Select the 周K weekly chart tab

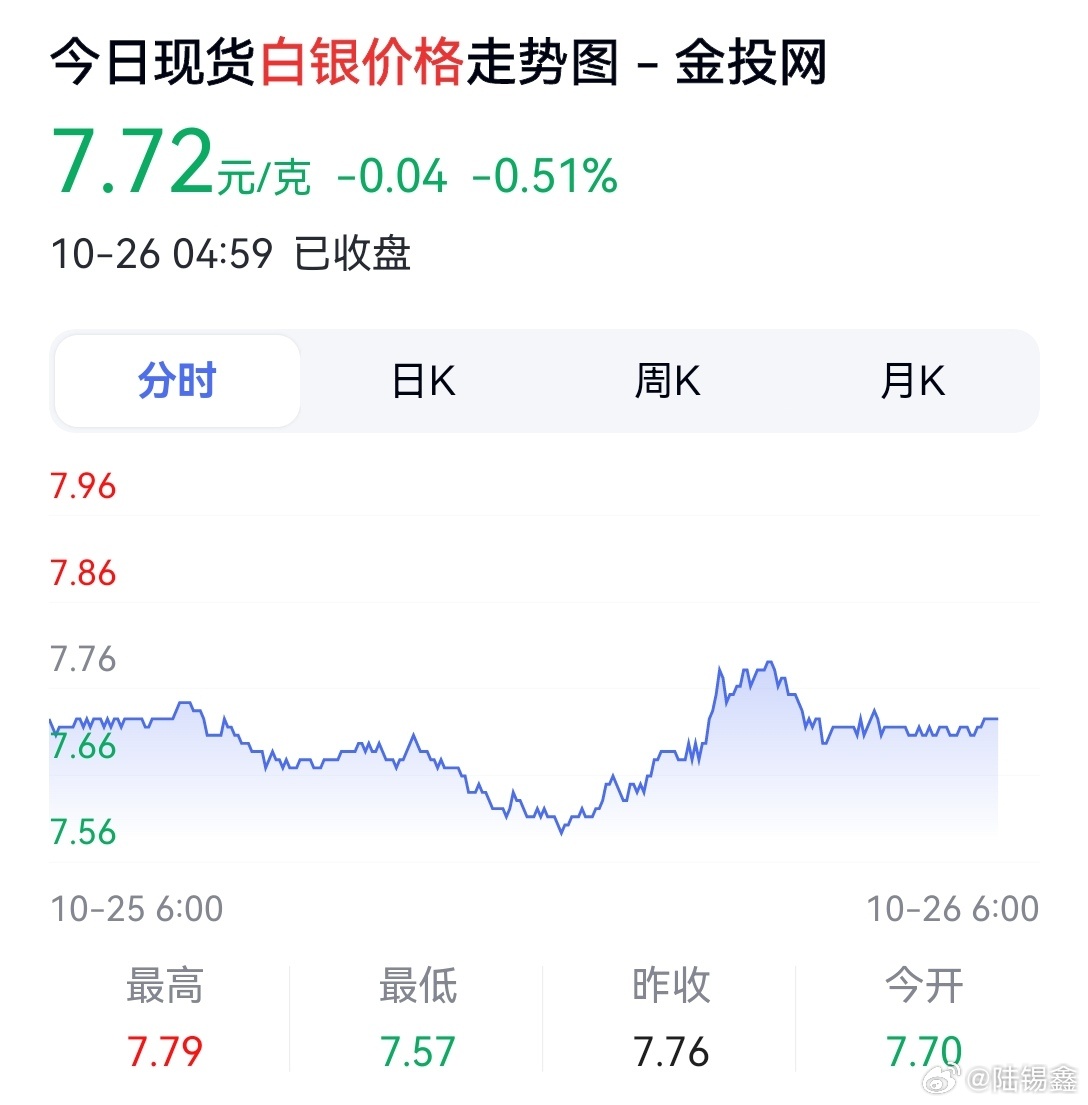[667, 381]
